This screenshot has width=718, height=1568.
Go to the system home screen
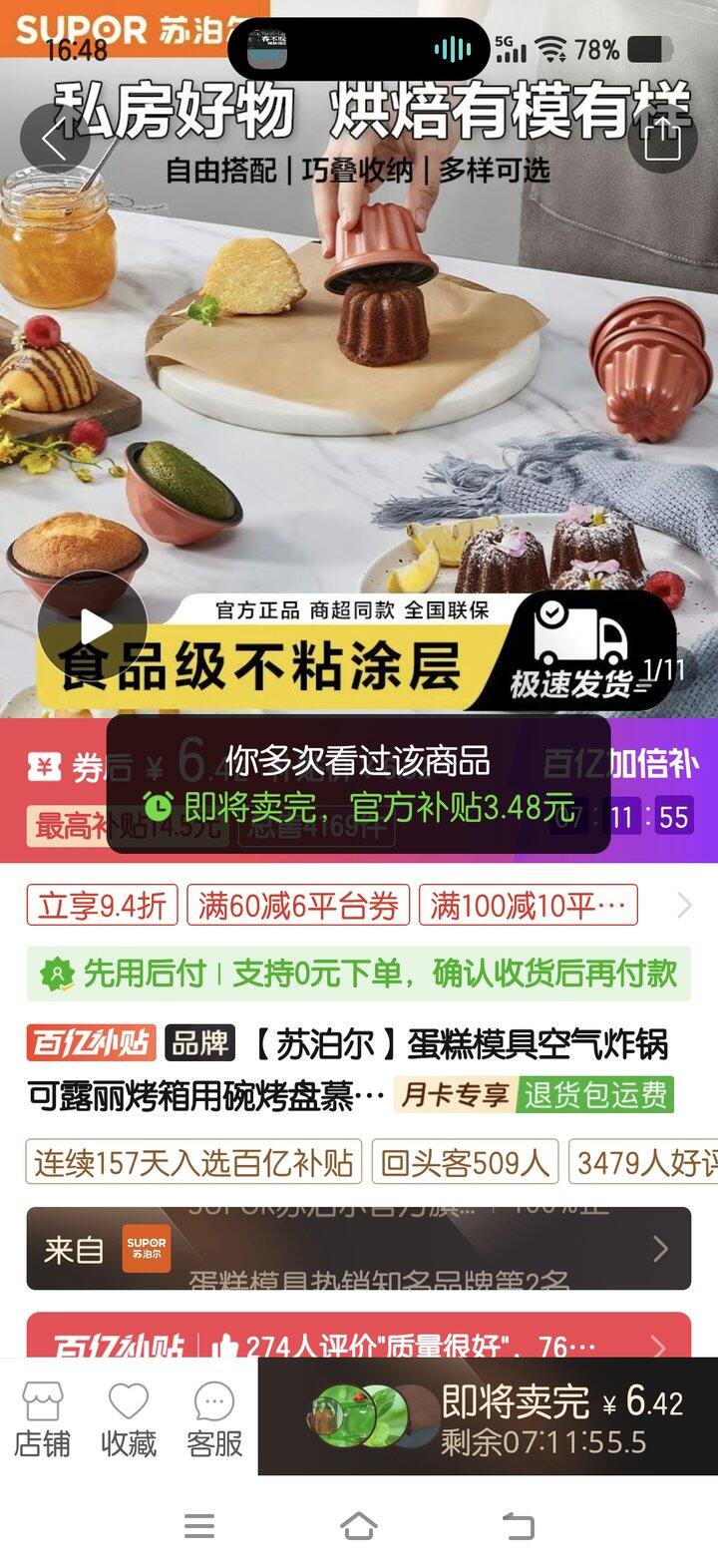pyautogui.click(x=359, y=1526)
